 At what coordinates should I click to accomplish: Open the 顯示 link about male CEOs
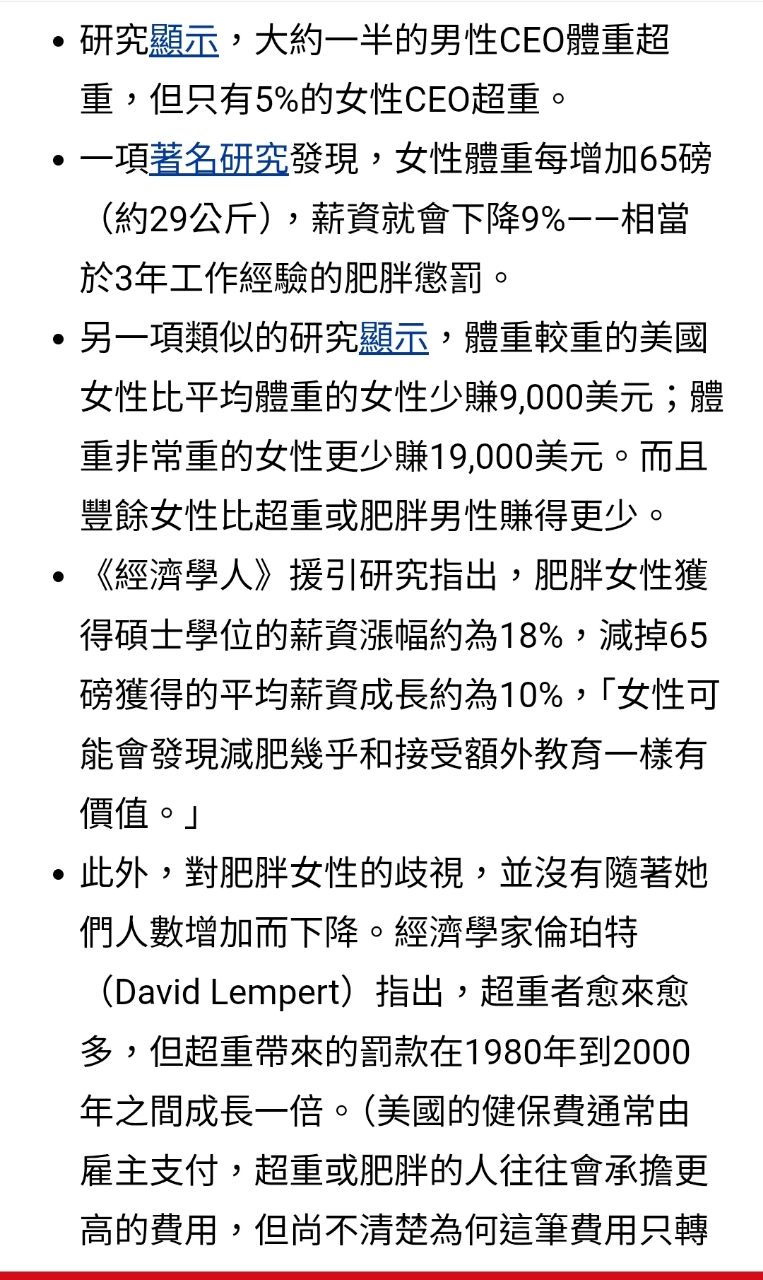point(184,42)
